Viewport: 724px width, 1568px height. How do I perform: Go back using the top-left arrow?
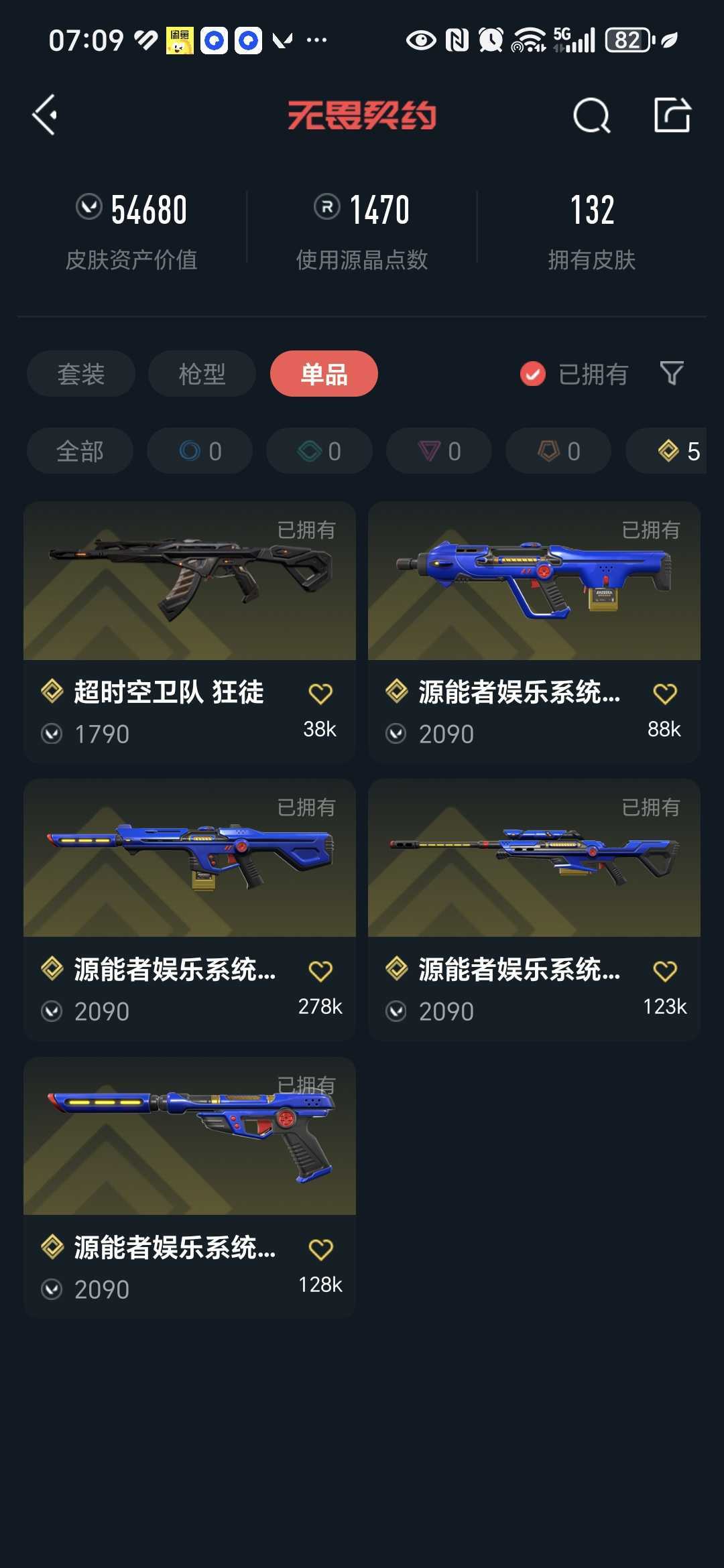point(45,115)
